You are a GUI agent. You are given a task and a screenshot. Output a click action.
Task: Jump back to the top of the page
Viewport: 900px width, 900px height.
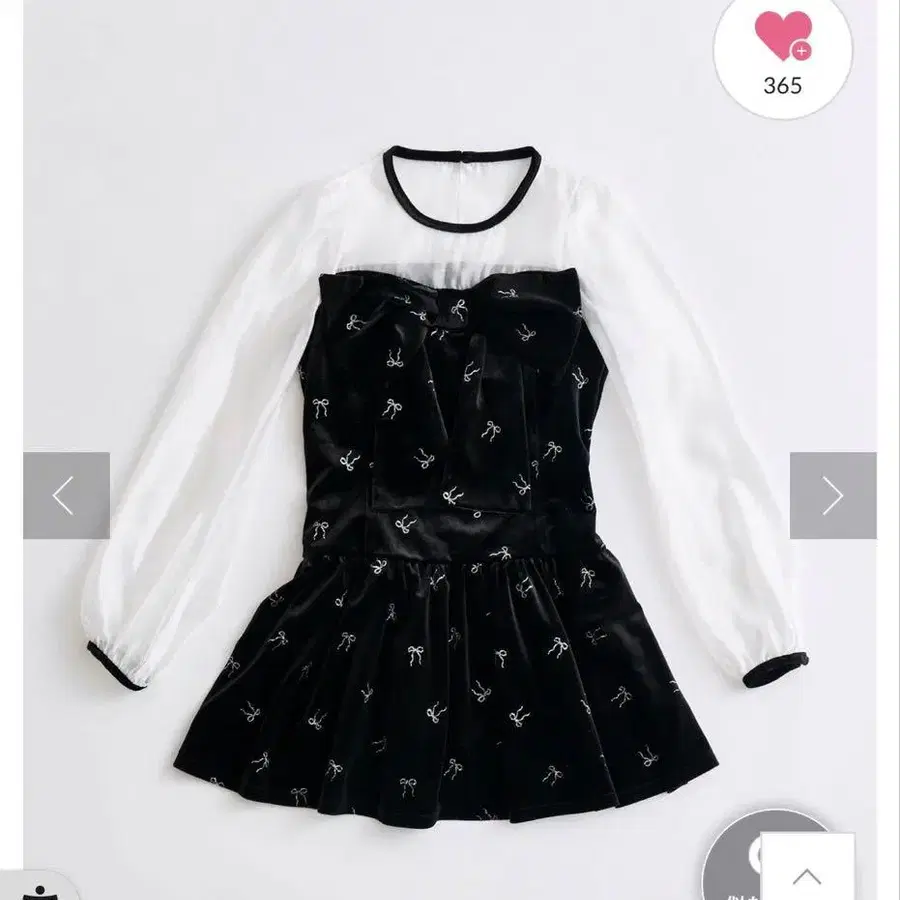(x=805, y=876)
